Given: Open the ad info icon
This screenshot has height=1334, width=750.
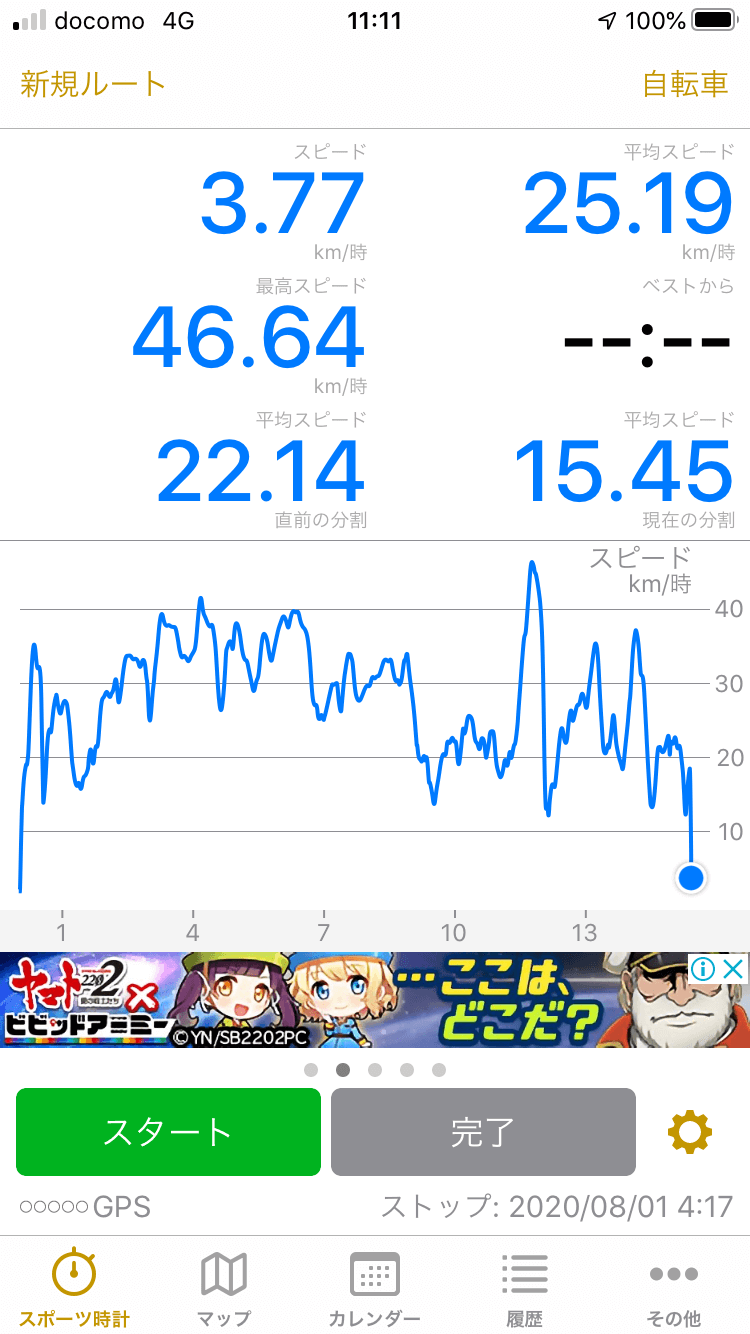Looking at the screenshot, I should click(702, 968).
